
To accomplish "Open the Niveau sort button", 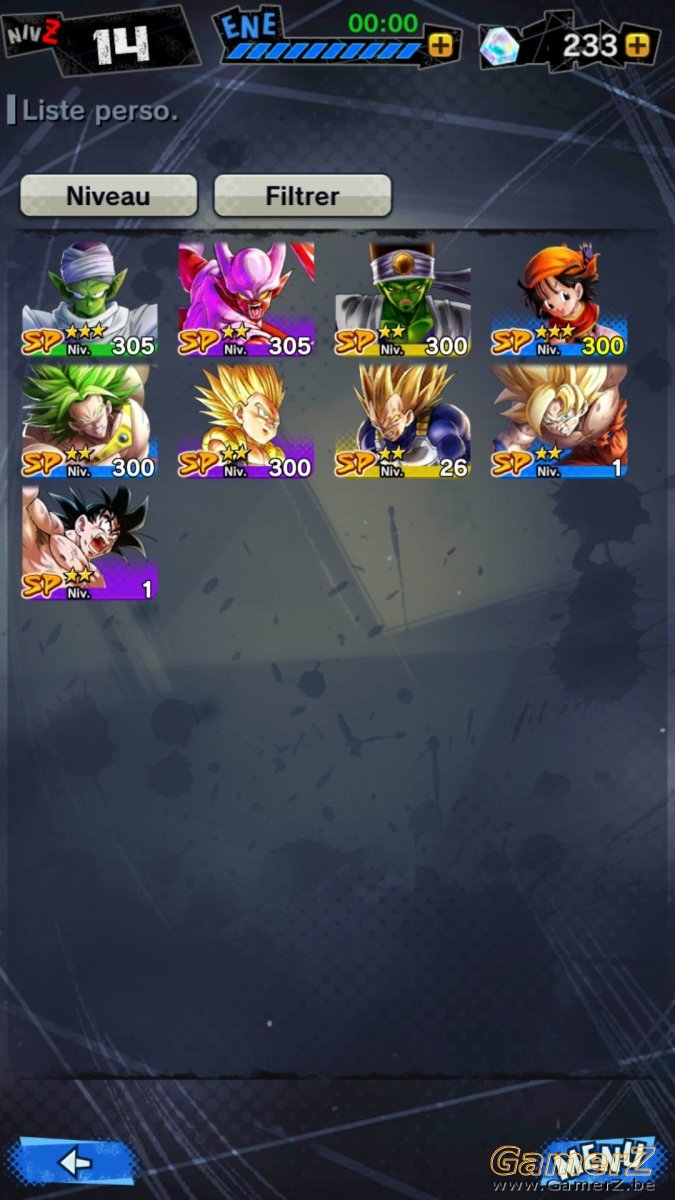I will tap(109, 196).
